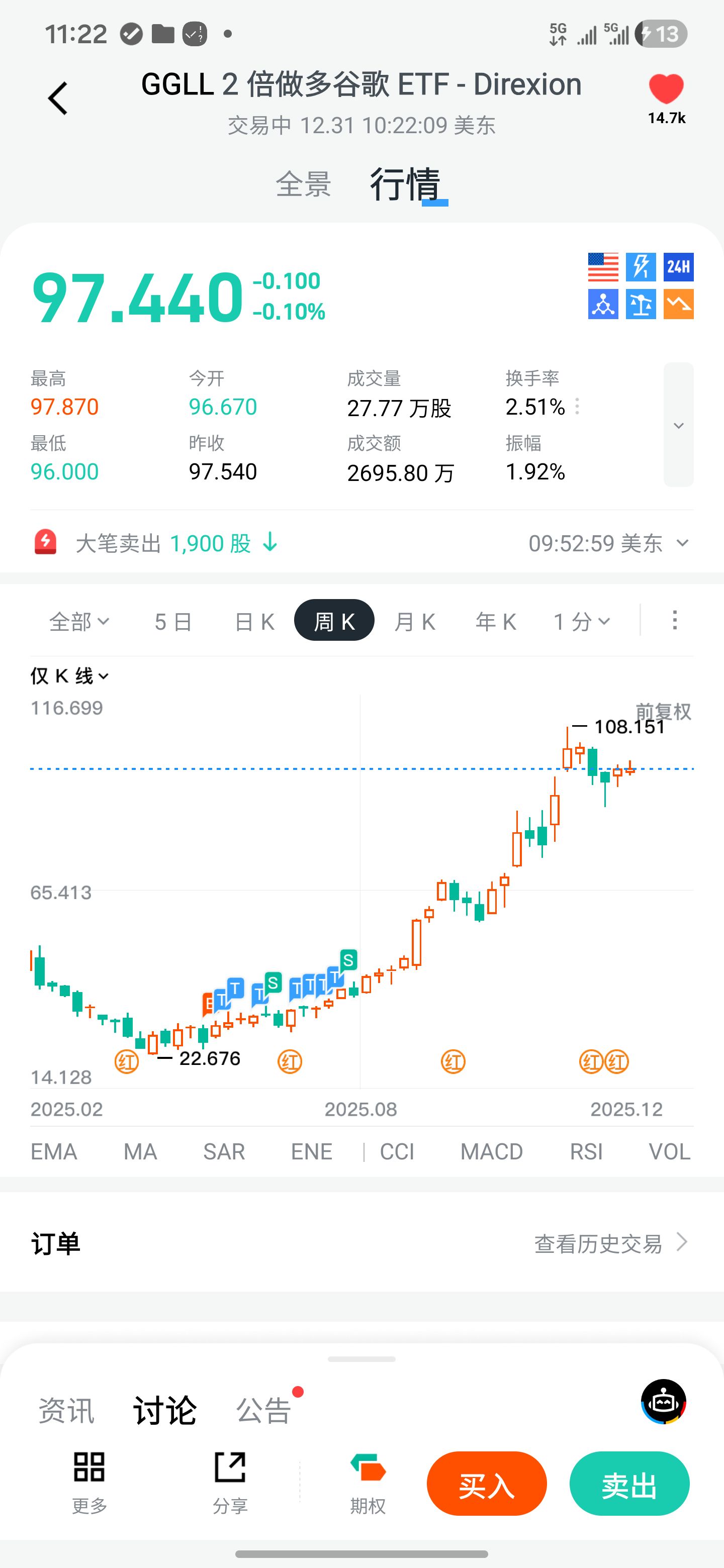The width and height of the screenshot is (724, 1568).
Task: Switch to the 资讯 tab
Action: (x=66, y=1410)
